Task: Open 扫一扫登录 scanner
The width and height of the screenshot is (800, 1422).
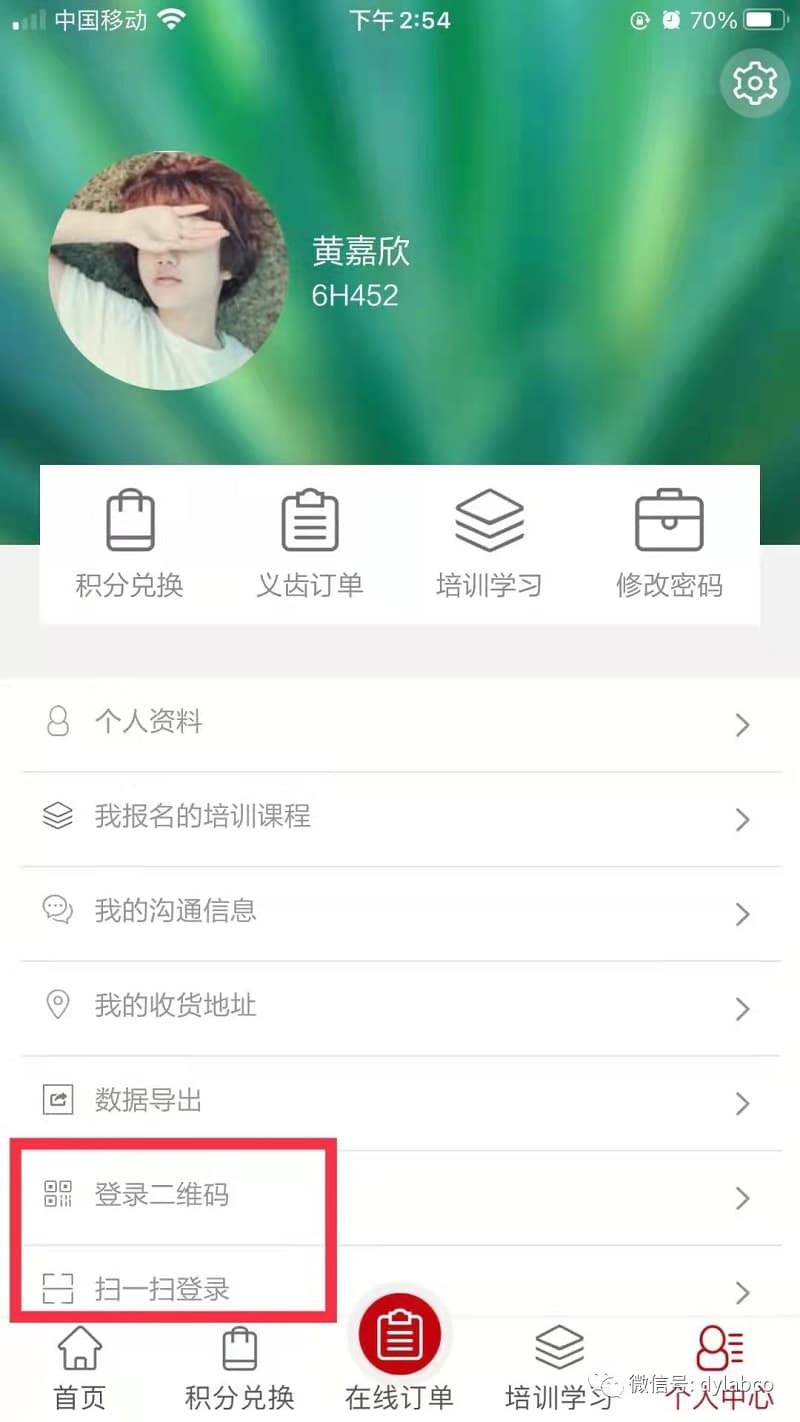Action: [400, 1289]
